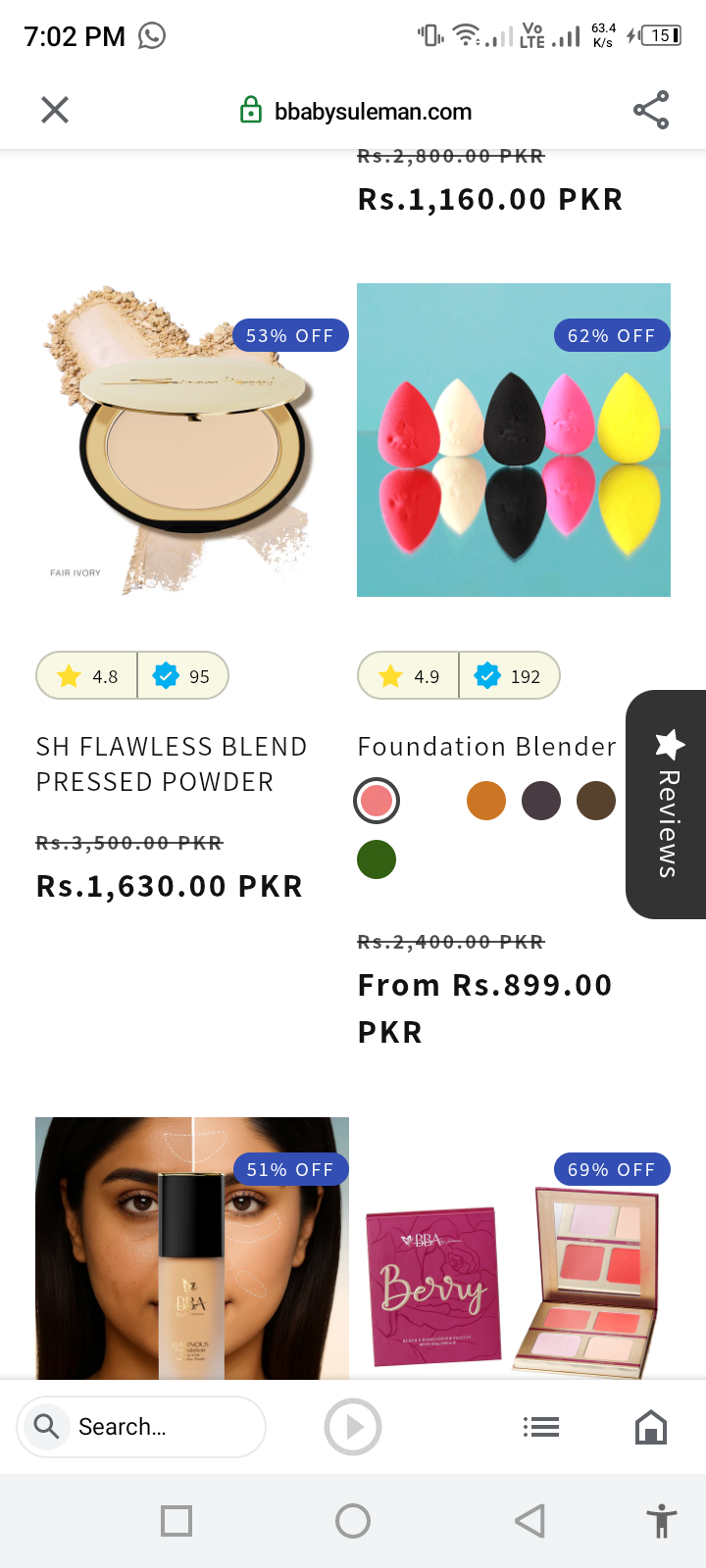706x1568 pixels.
Task: Choose the brown blender color swatch
Action: pos(596,801)
